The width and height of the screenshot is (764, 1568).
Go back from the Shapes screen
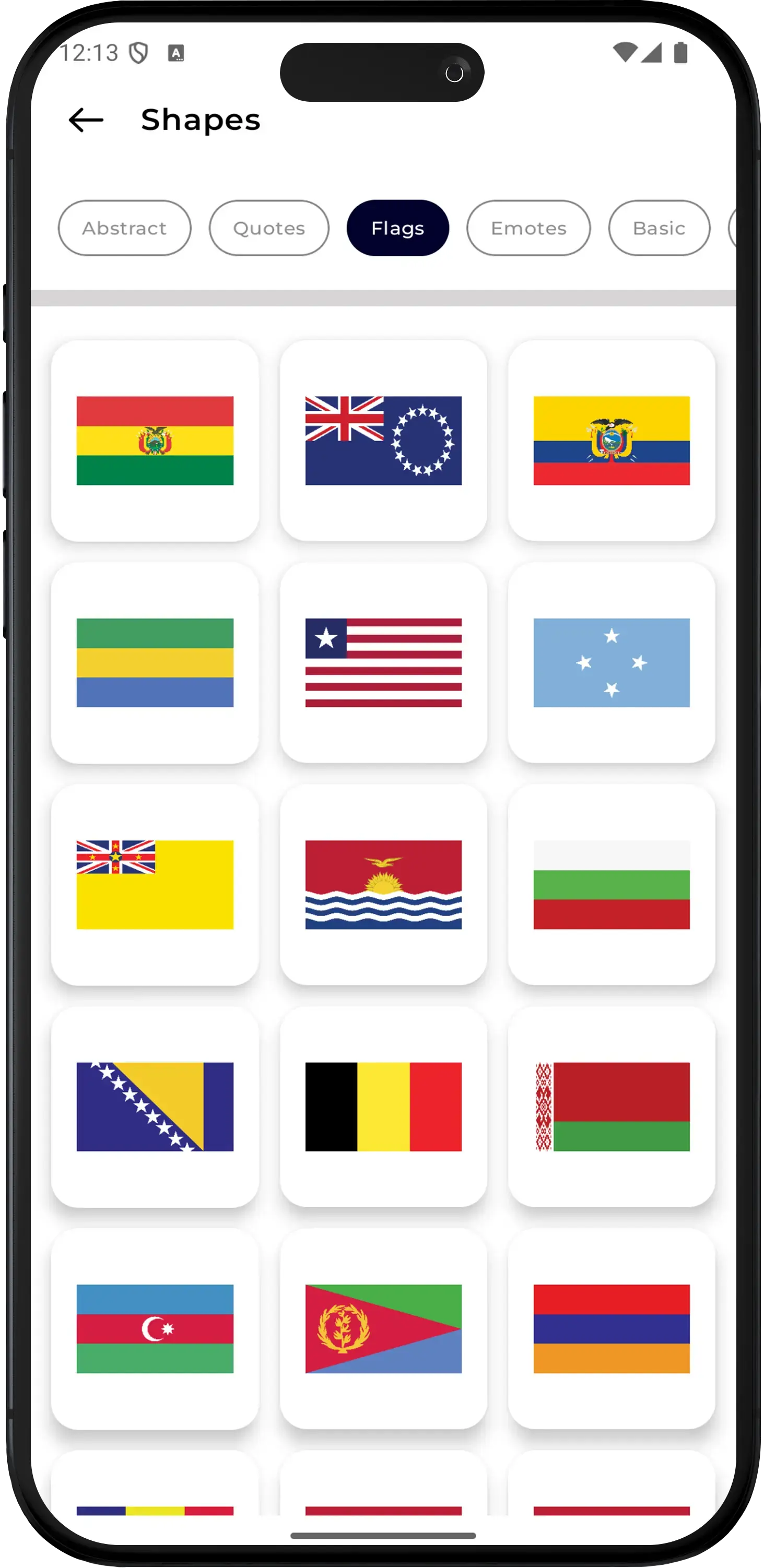click(x=86, y=120)
